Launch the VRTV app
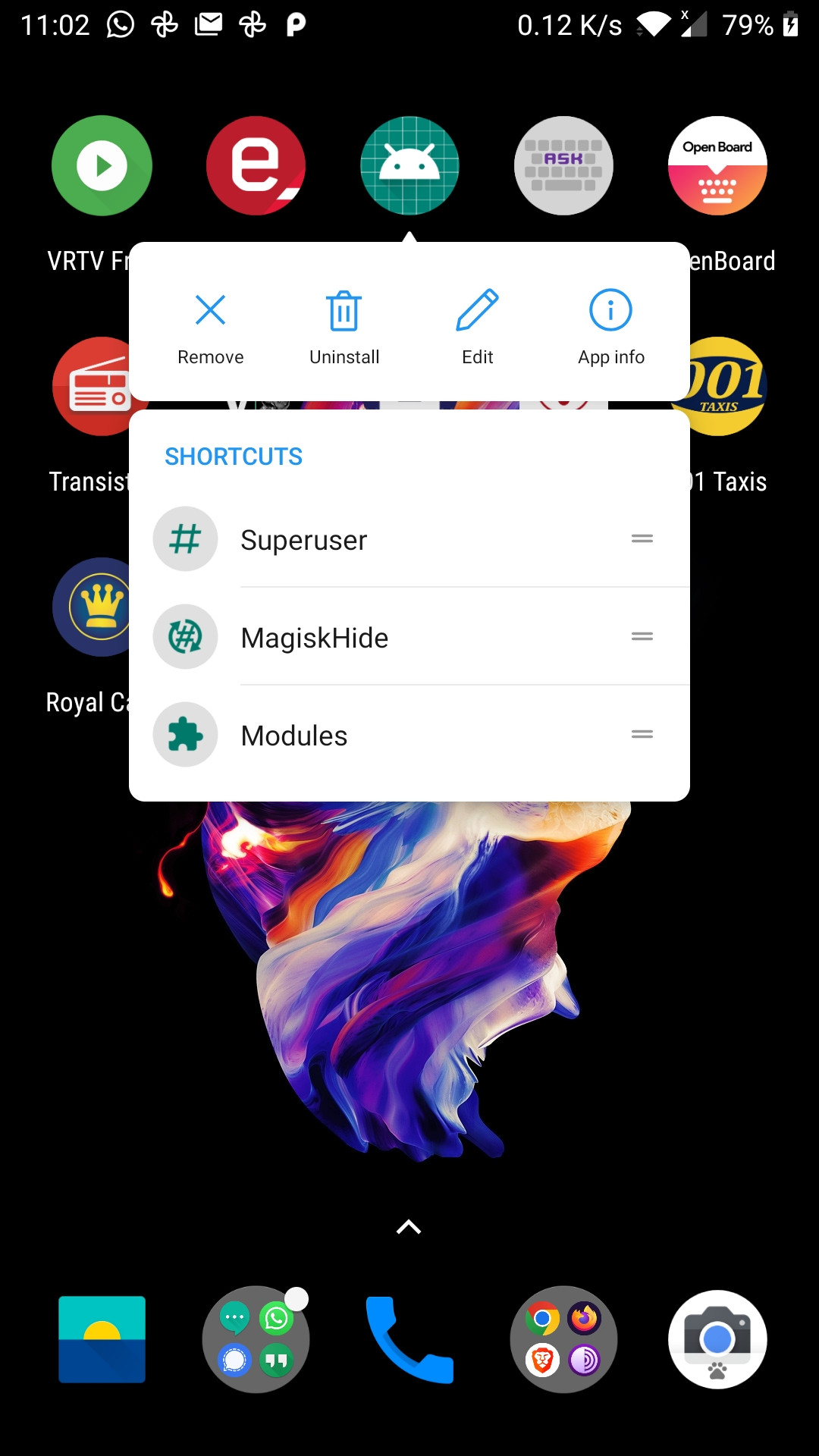 tap(102, 166)
